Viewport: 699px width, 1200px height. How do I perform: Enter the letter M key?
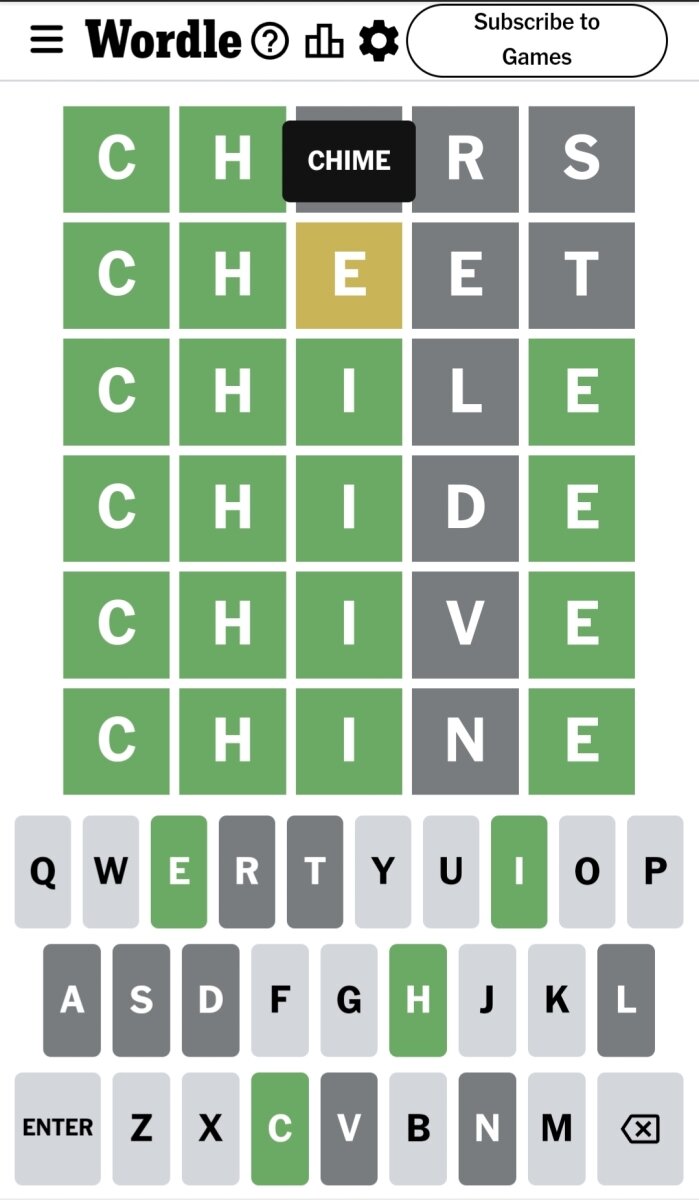(x=556, y=1128)
